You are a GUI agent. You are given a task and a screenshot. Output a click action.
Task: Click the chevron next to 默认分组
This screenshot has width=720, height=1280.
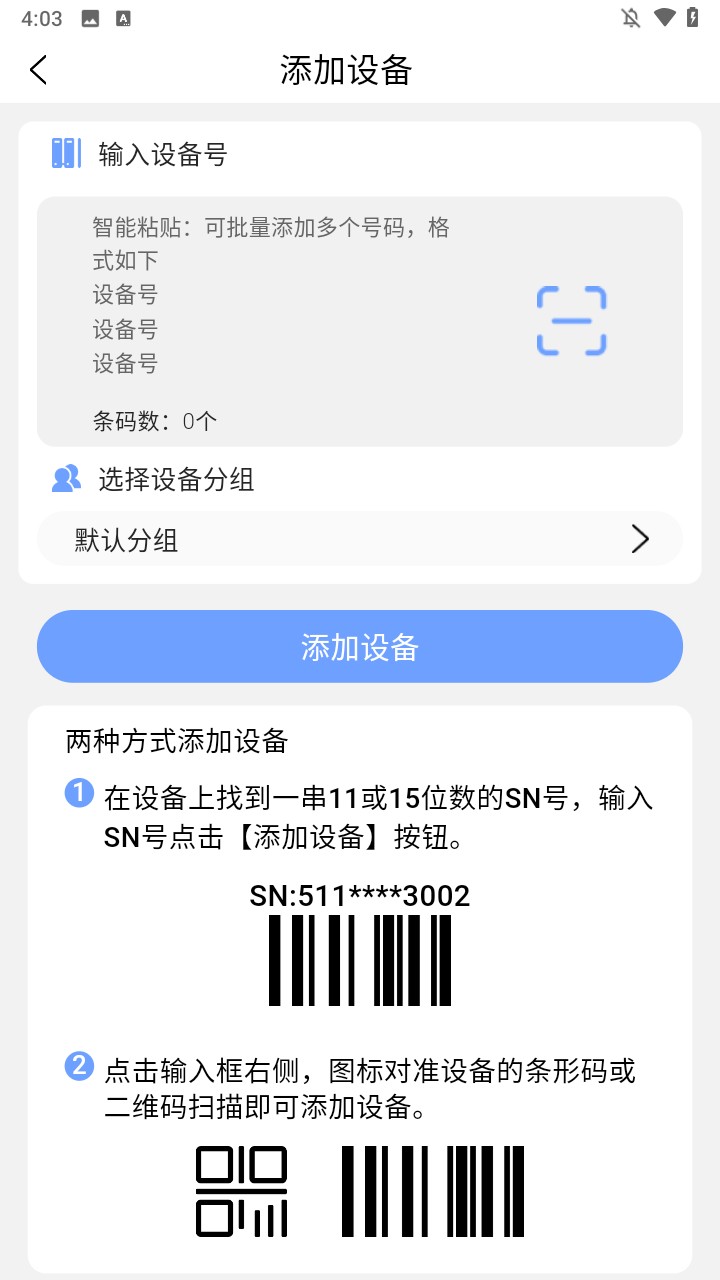point(640,539)
